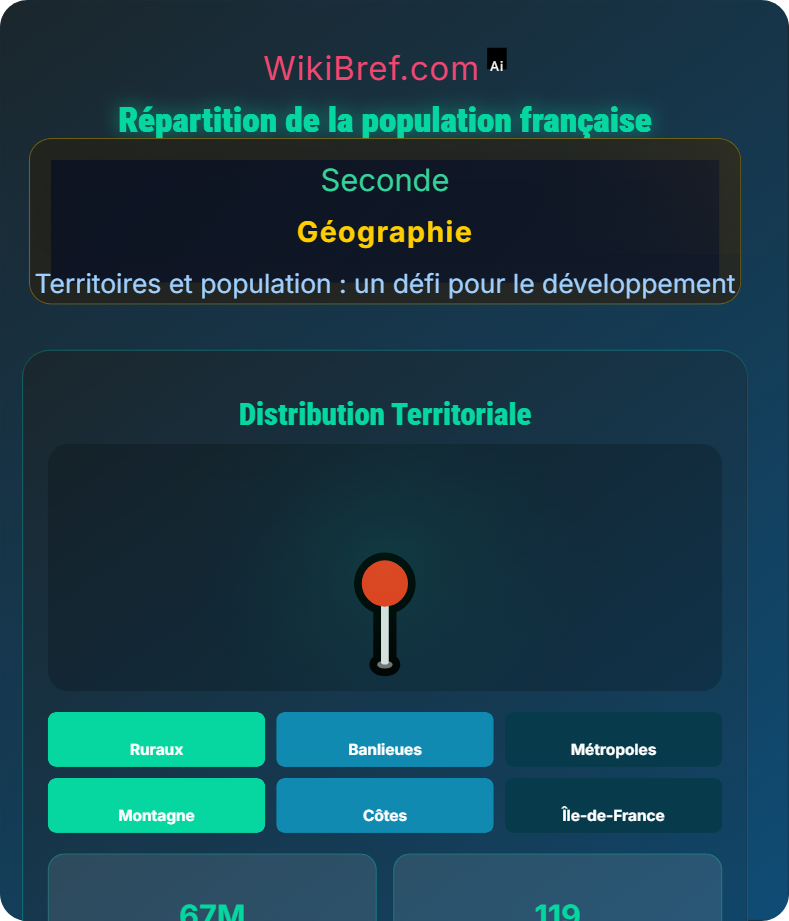Click the Seconde grade level label
Viewport: 789px width, 921px height.
[x=384, y=182]
